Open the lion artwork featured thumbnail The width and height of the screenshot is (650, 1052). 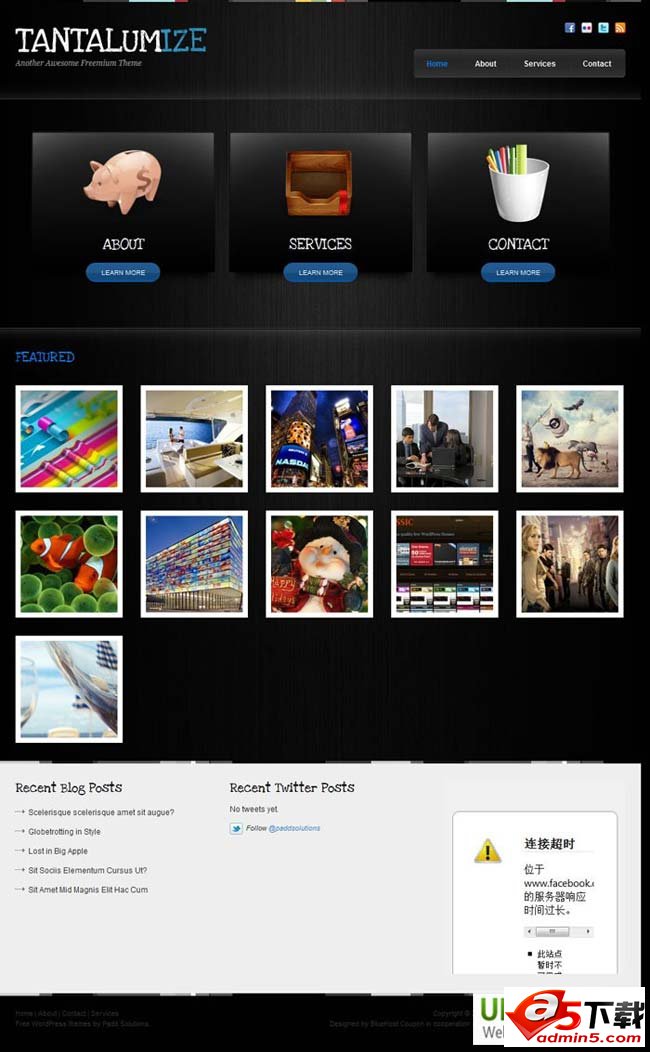(x=570, y=439)
